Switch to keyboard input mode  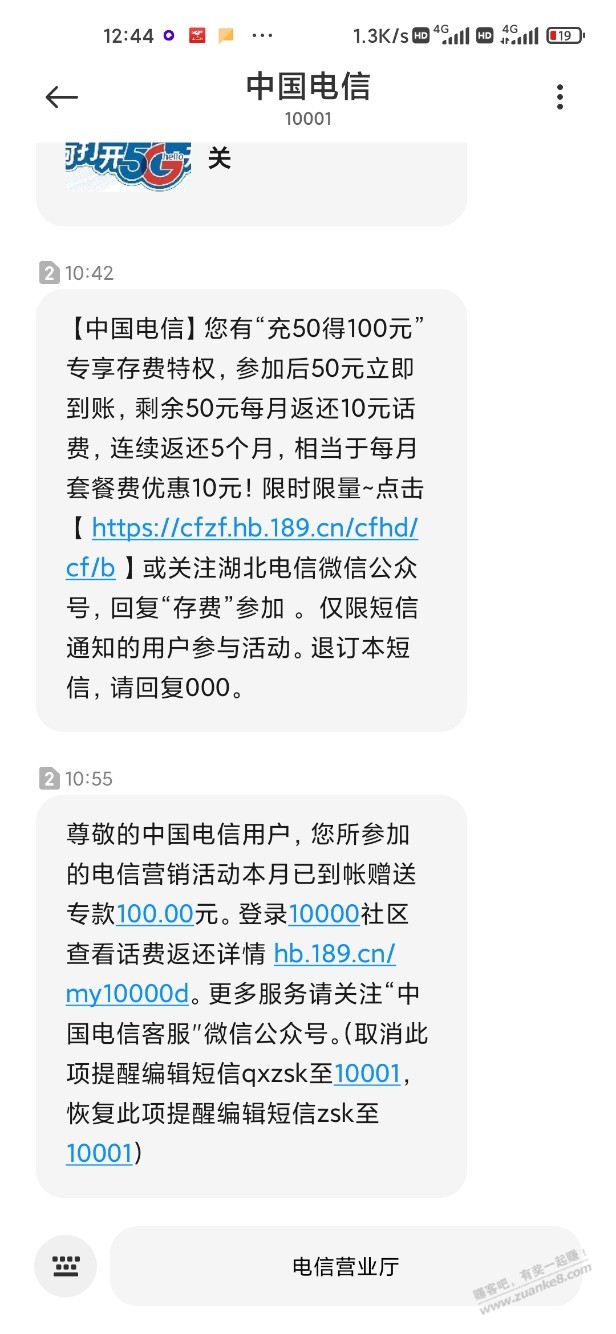click(x=66, y=1265)
